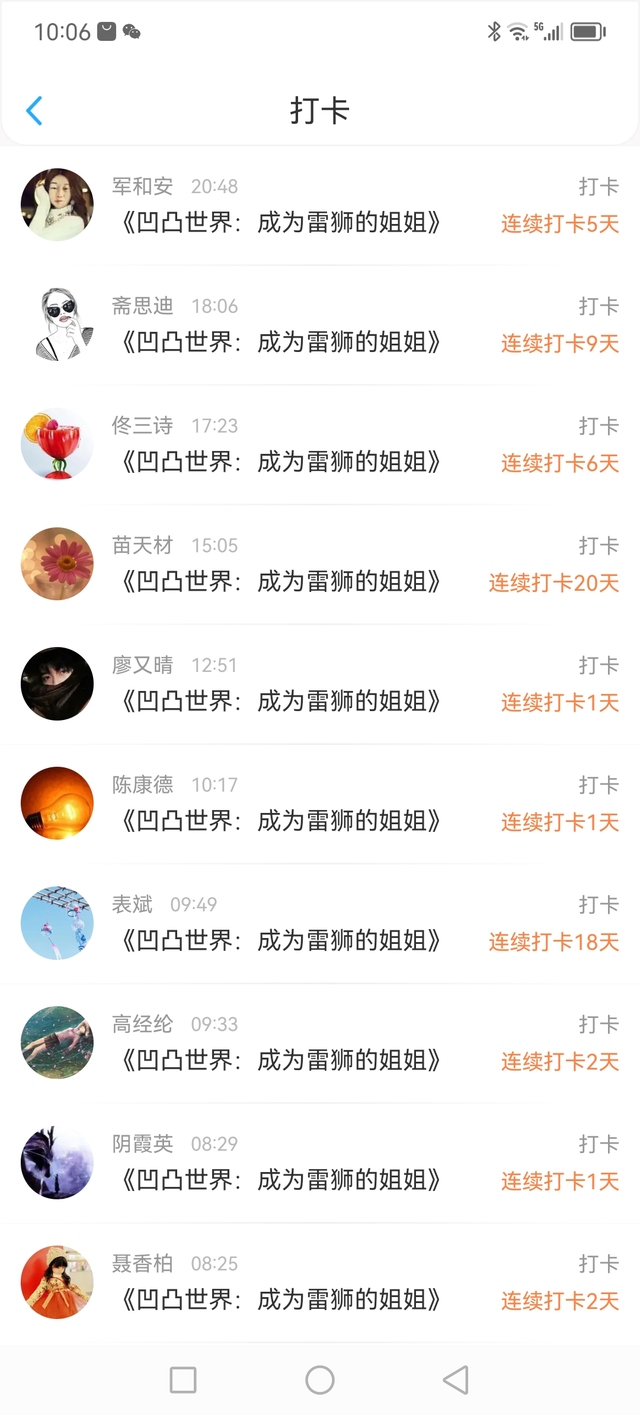640x1415 pixels.
Task: Open 高经纶's check-in entry
Action: (320, 1044)
